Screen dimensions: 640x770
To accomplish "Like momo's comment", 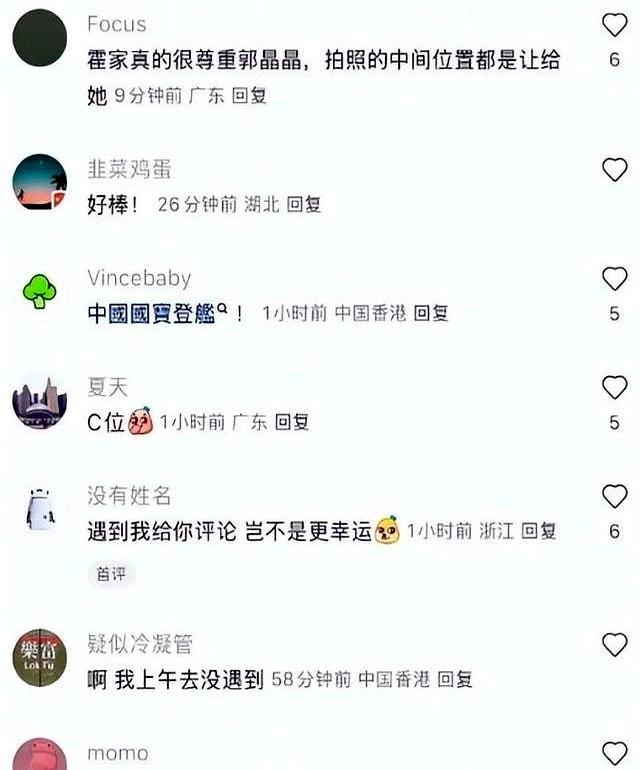I will point(614,753).
